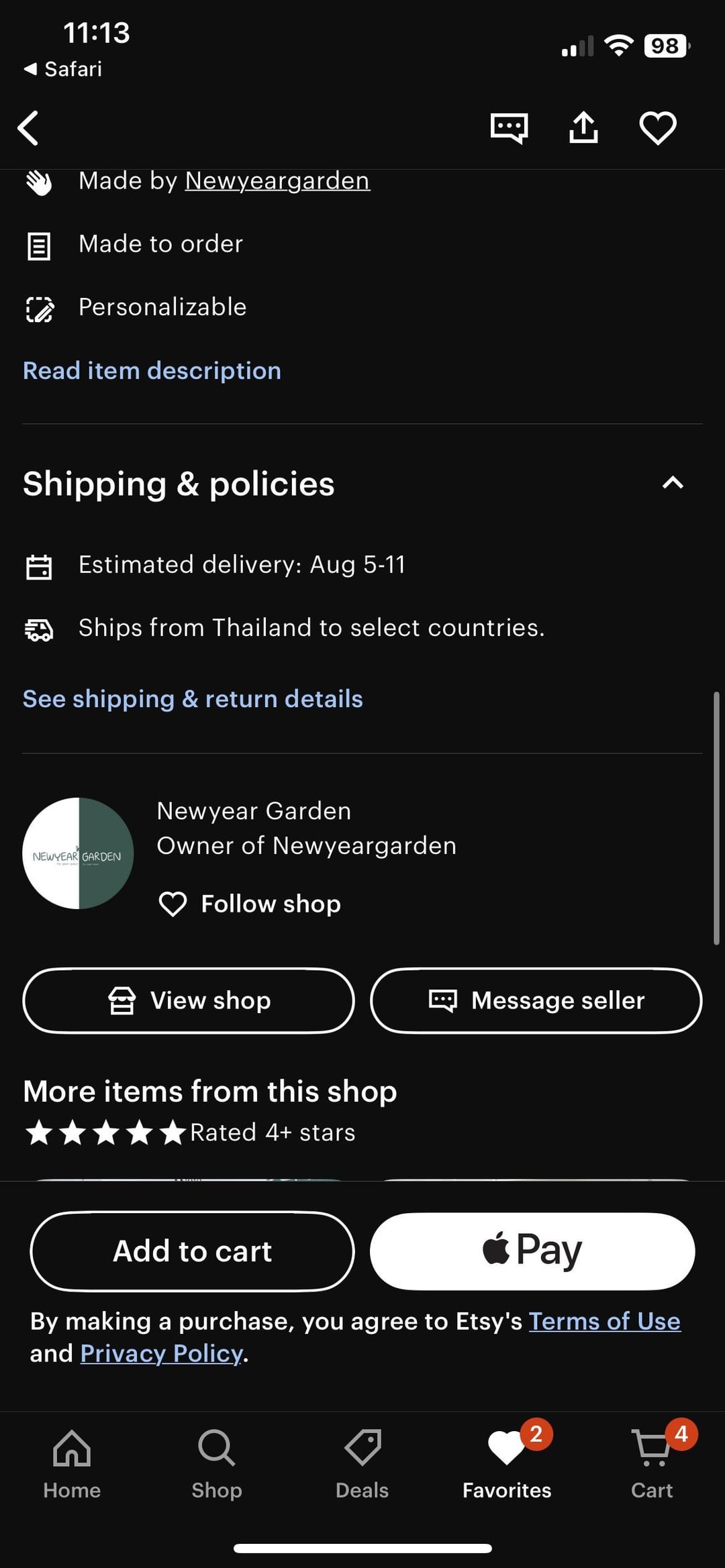This screenshot has width=725, height=1568.
Task: Open Etsy's Terms of Use
Action: click(605, 1321)
